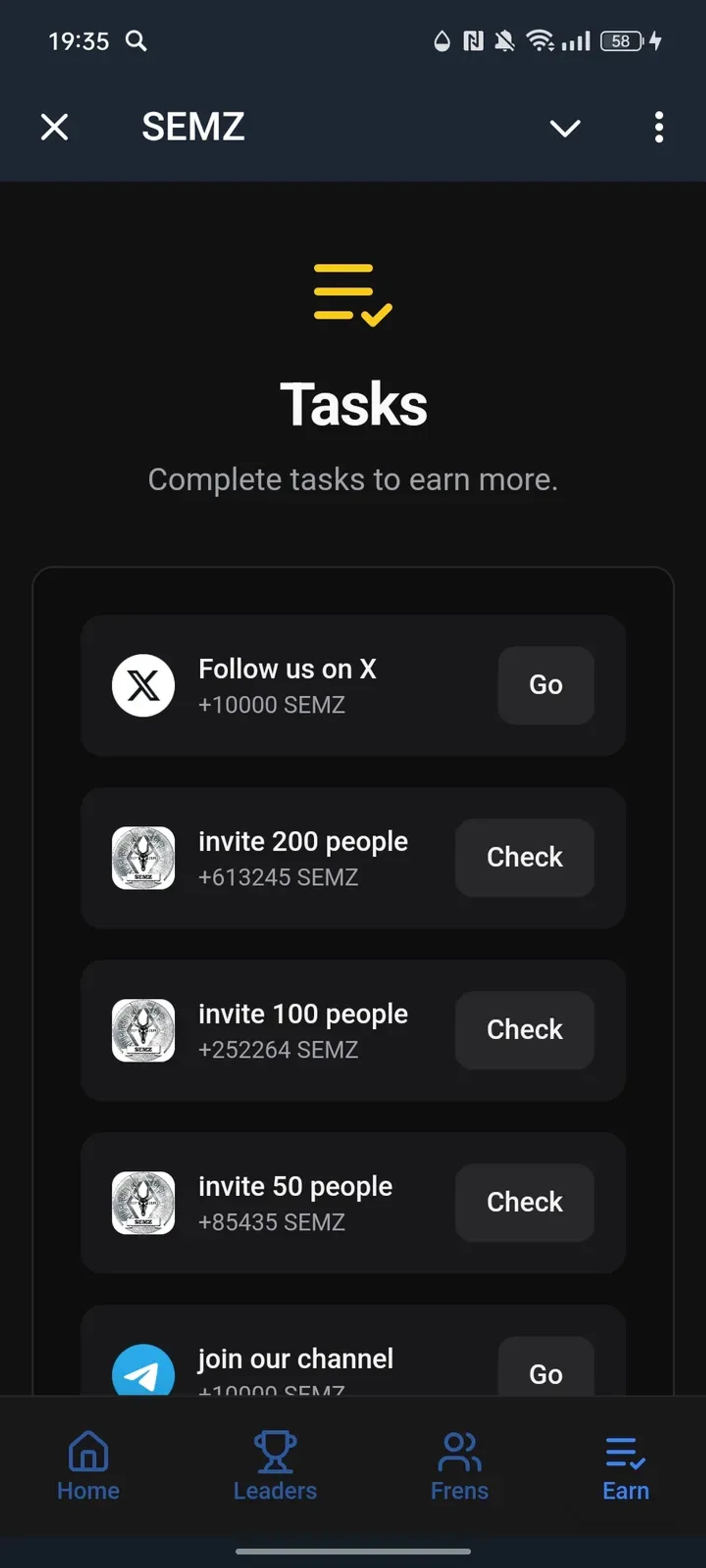Open the three-dot overflow menu
The width and height of the screenshot is (706, 1568).
pyautogui.click(x=658, y=127)
